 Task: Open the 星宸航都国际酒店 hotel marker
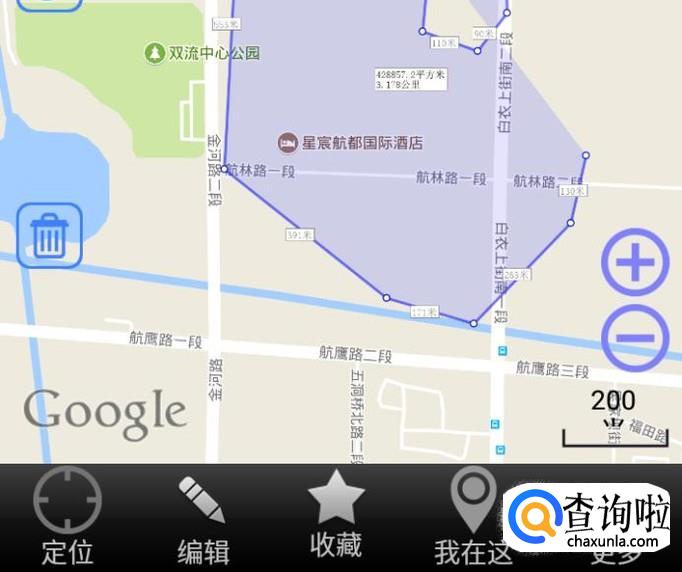coord(351,143)
